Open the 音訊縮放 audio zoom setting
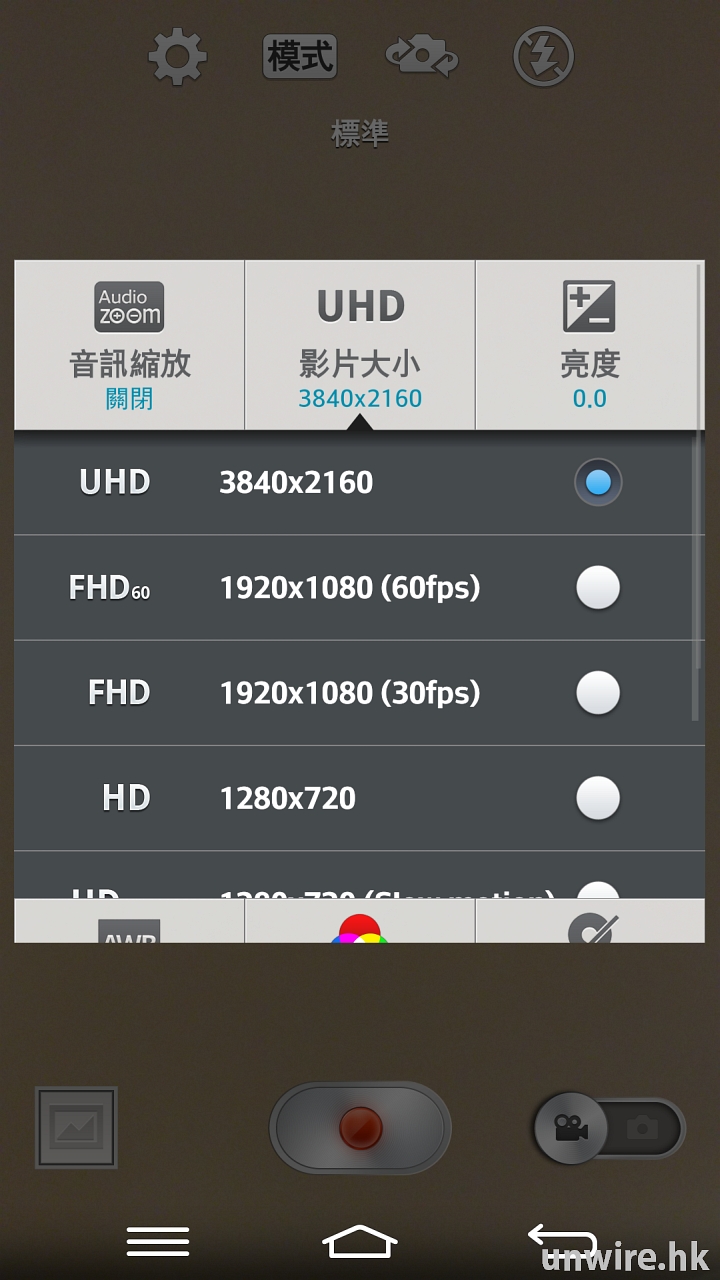The height and width of the screenshot is (1280, 720). 130,346
